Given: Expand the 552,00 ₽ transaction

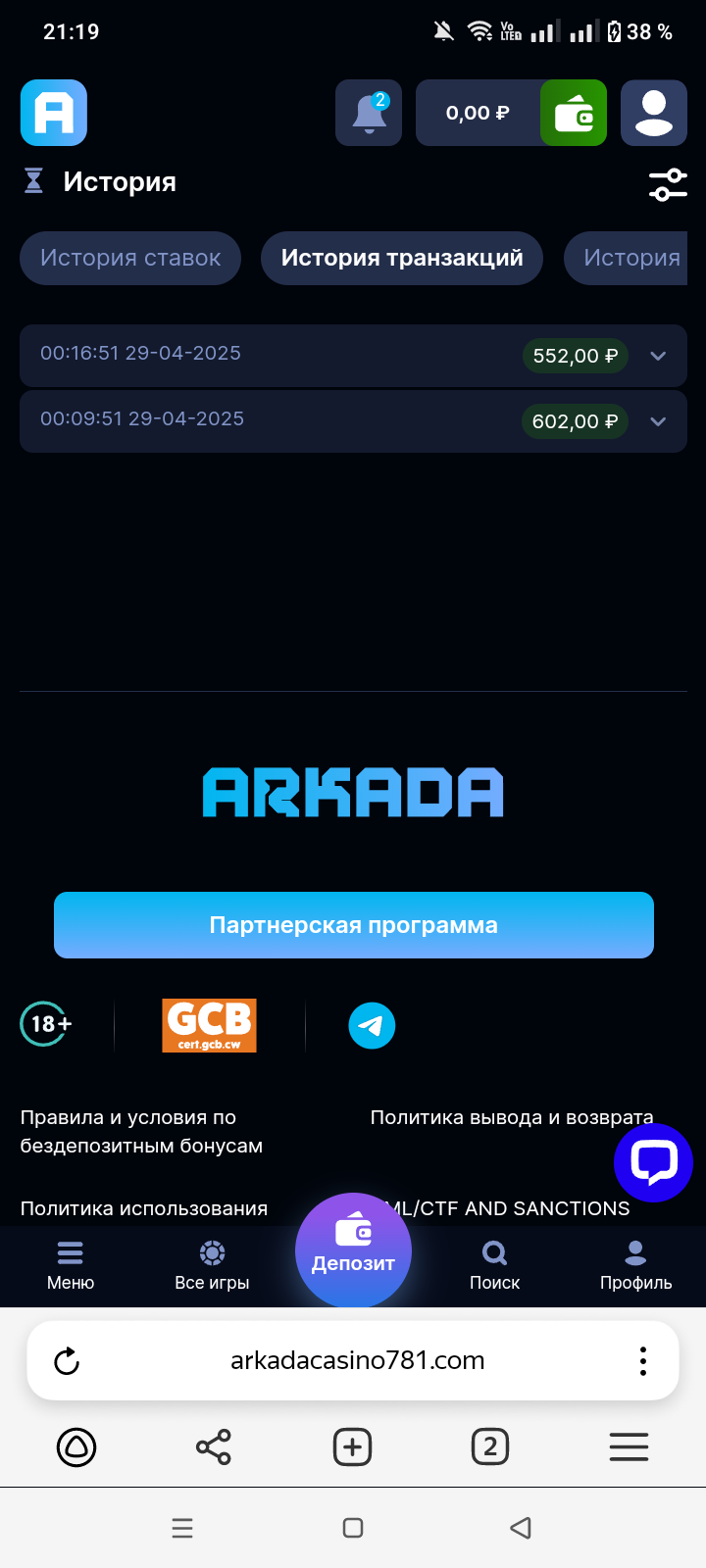Looking at the screenshot, I should tap(658, 356).
